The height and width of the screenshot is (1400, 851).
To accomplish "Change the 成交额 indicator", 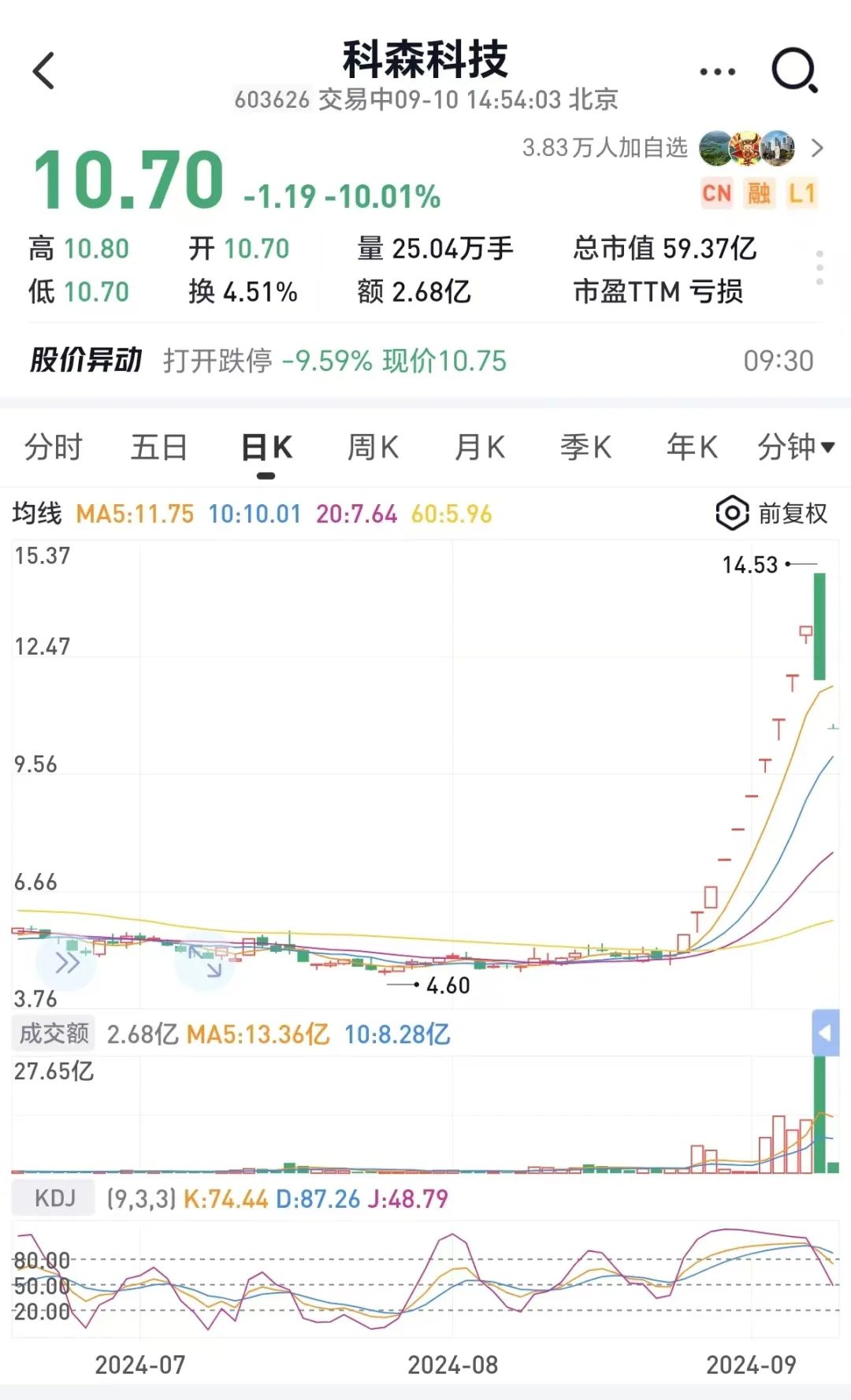I will pos(54,1034).
